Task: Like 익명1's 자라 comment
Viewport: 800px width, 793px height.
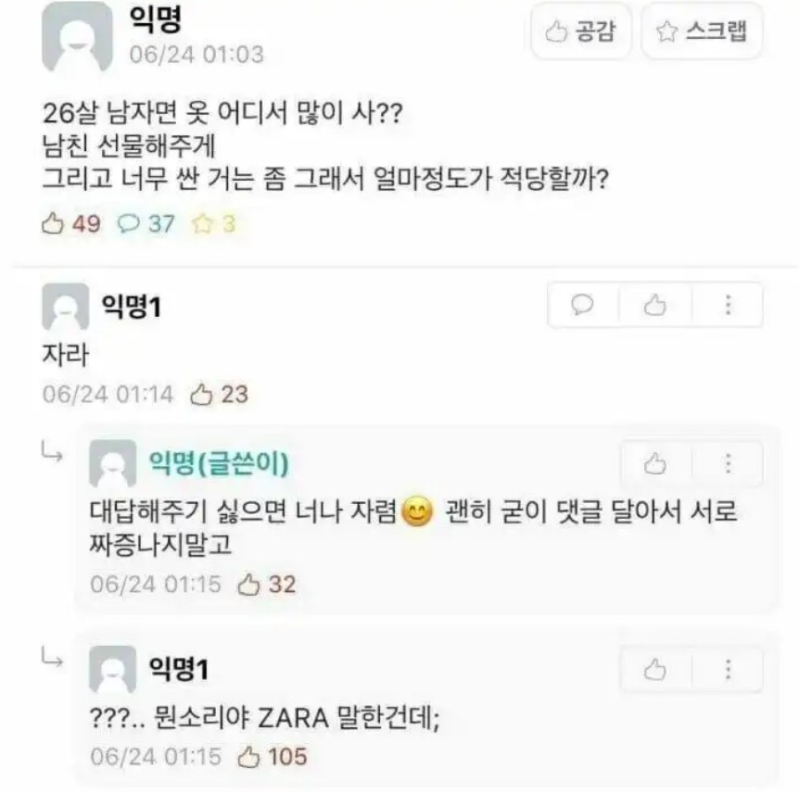Action: pos(655,304)
